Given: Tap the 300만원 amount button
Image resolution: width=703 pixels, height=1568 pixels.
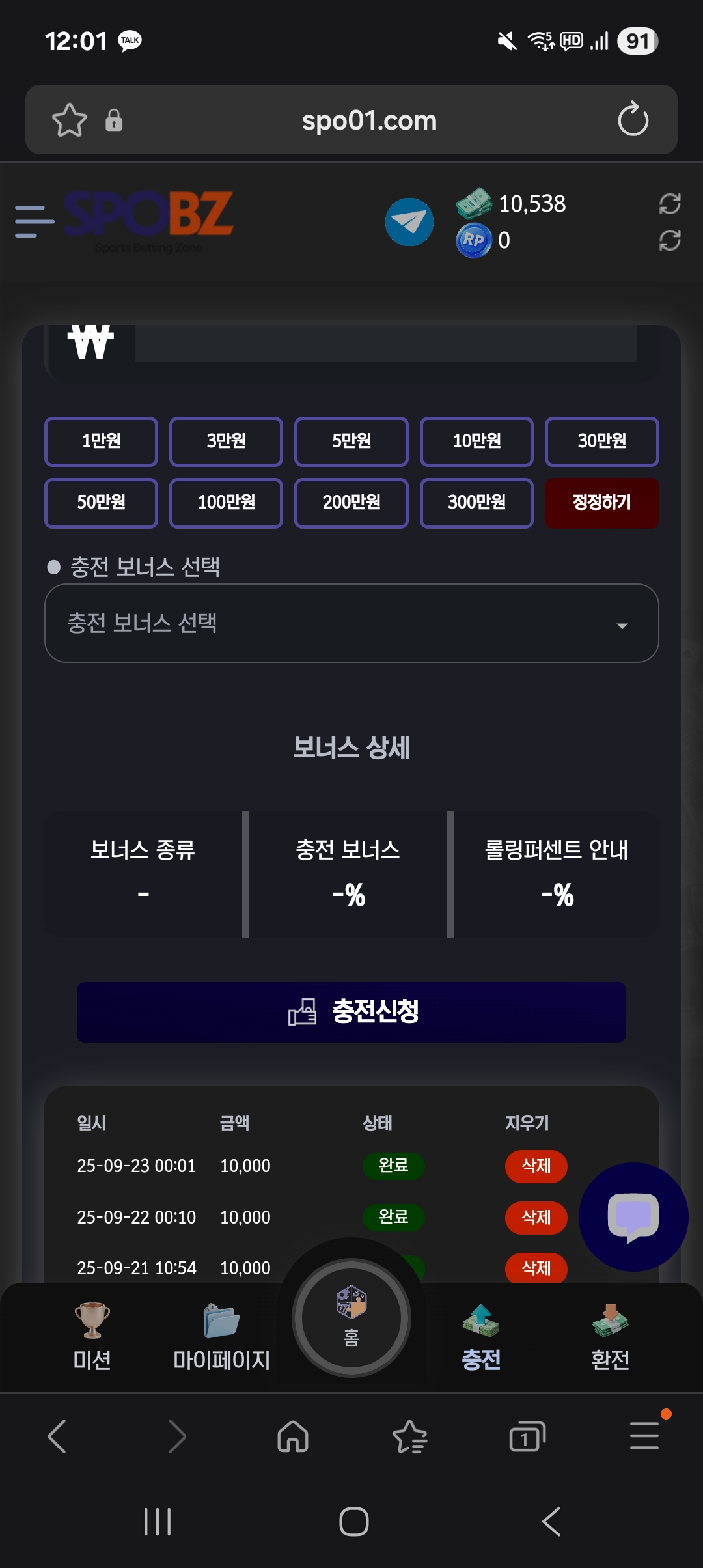Looking at the screenshot, I should 476,503.
